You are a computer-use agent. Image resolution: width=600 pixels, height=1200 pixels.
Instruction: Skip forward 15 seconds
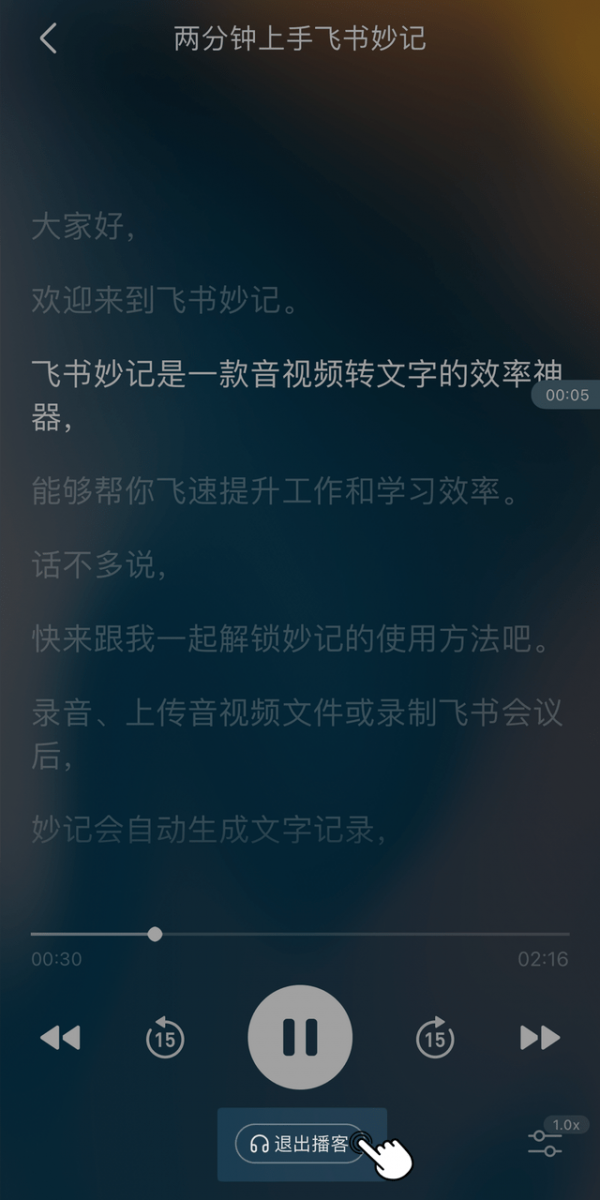tap(435, 1038)
